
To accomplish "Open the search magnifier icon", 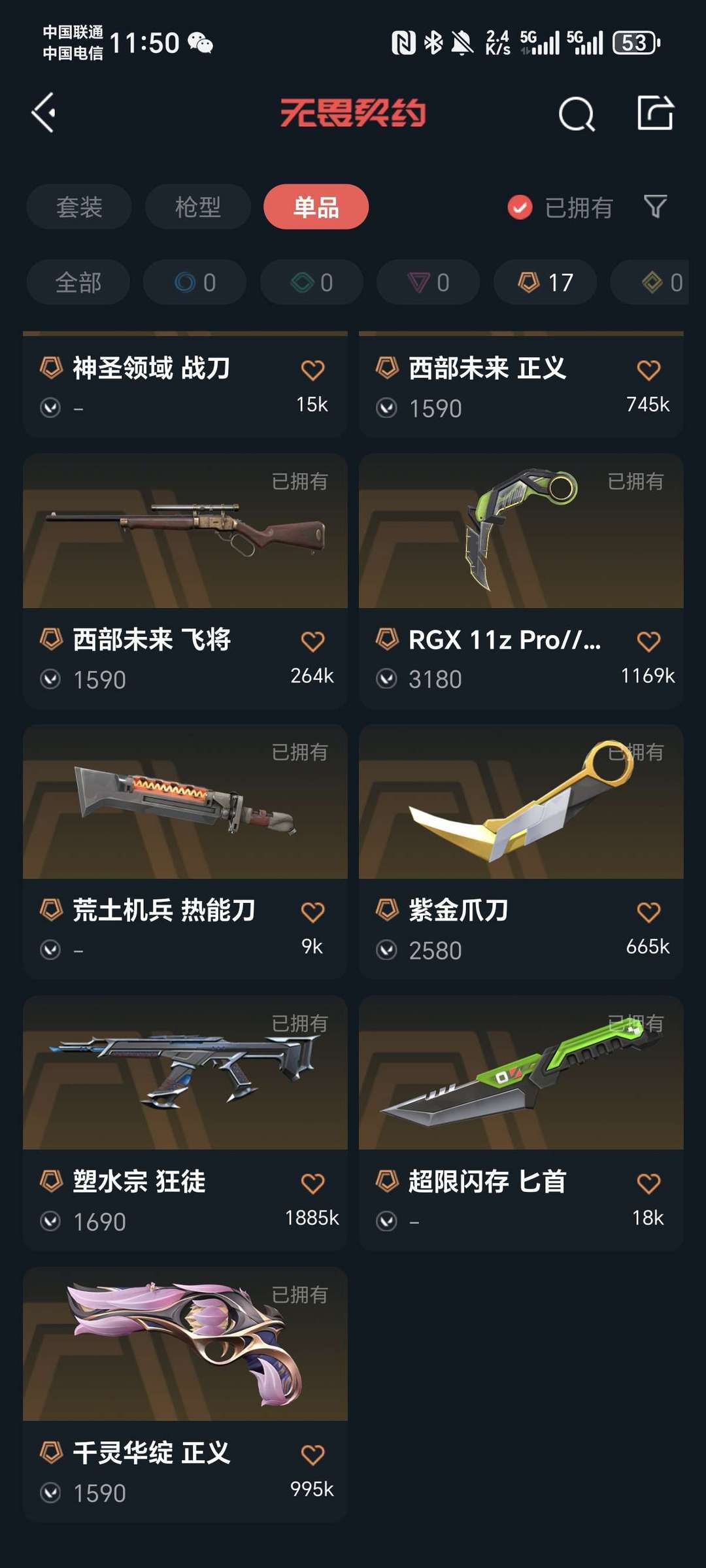I will 575,114.
